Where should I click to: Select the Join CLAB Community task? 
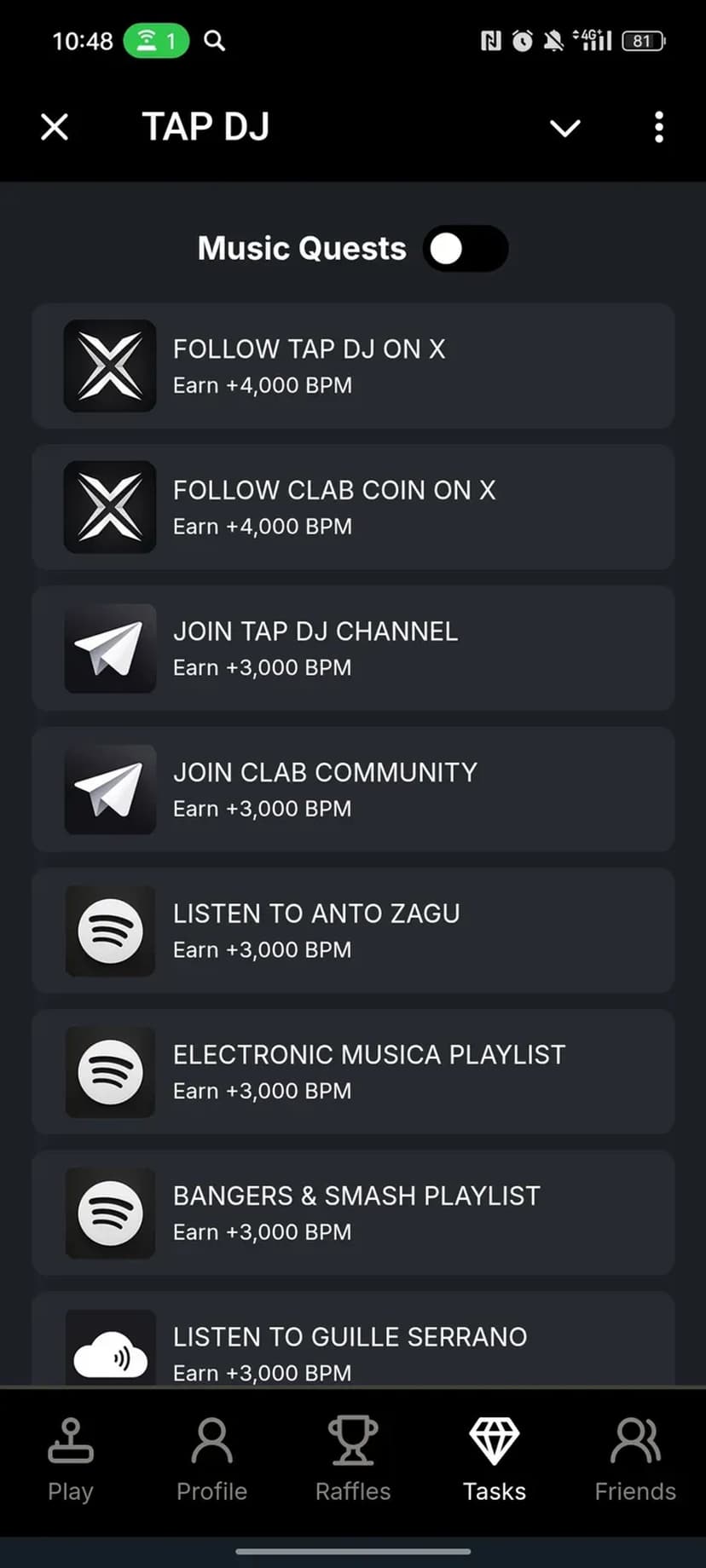pyautogui.click(x=353, y=789)
